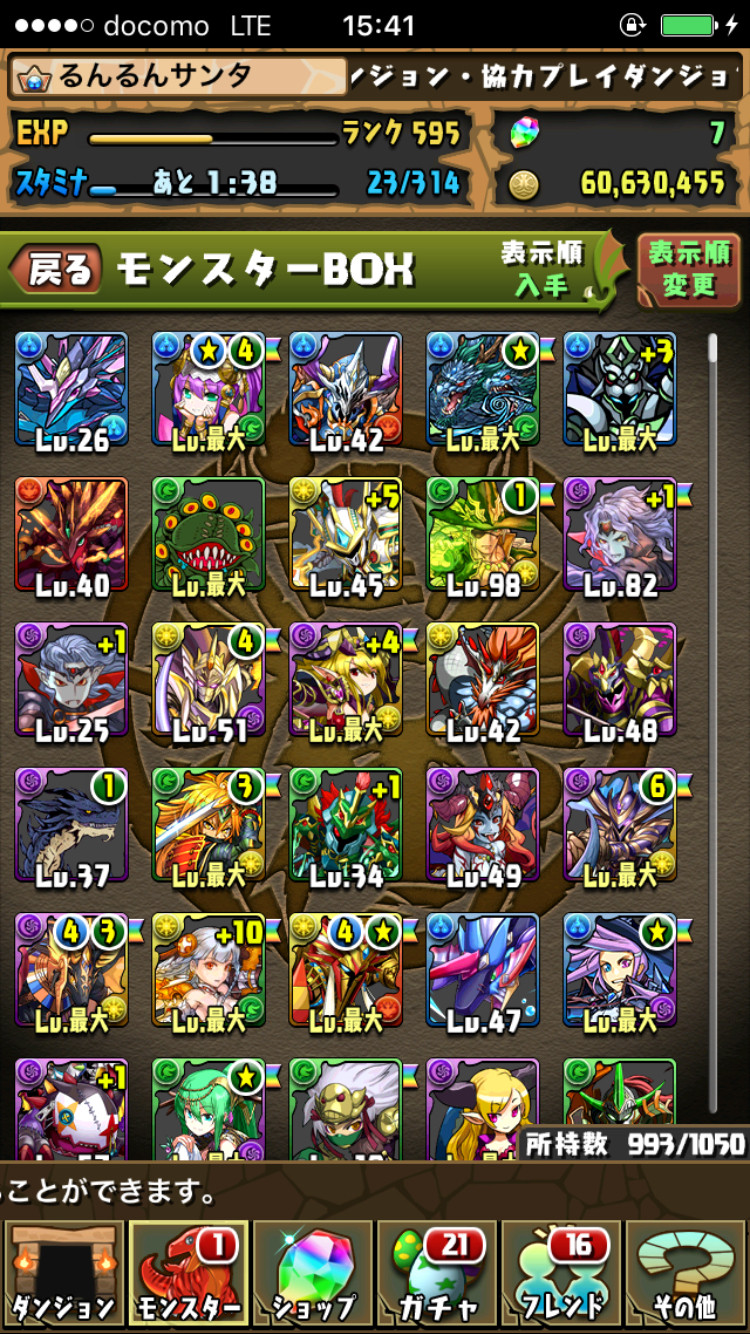Open the Lv.40 red dragon monster
Viewport: 750px width, 1334px height.
tap(72, 534)
